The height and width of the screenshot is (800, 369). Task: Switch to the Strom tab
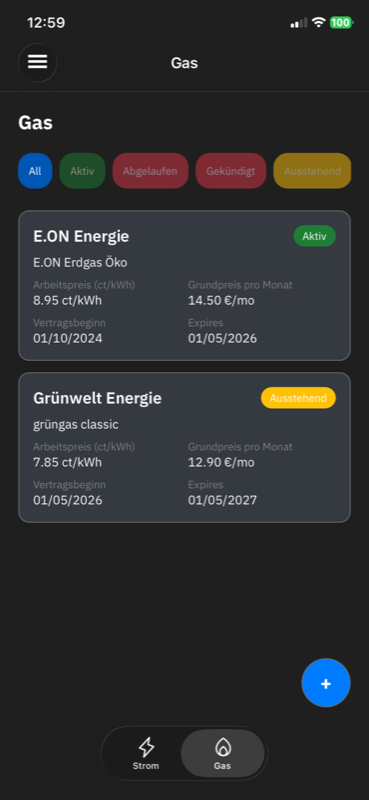click(146, 753)
